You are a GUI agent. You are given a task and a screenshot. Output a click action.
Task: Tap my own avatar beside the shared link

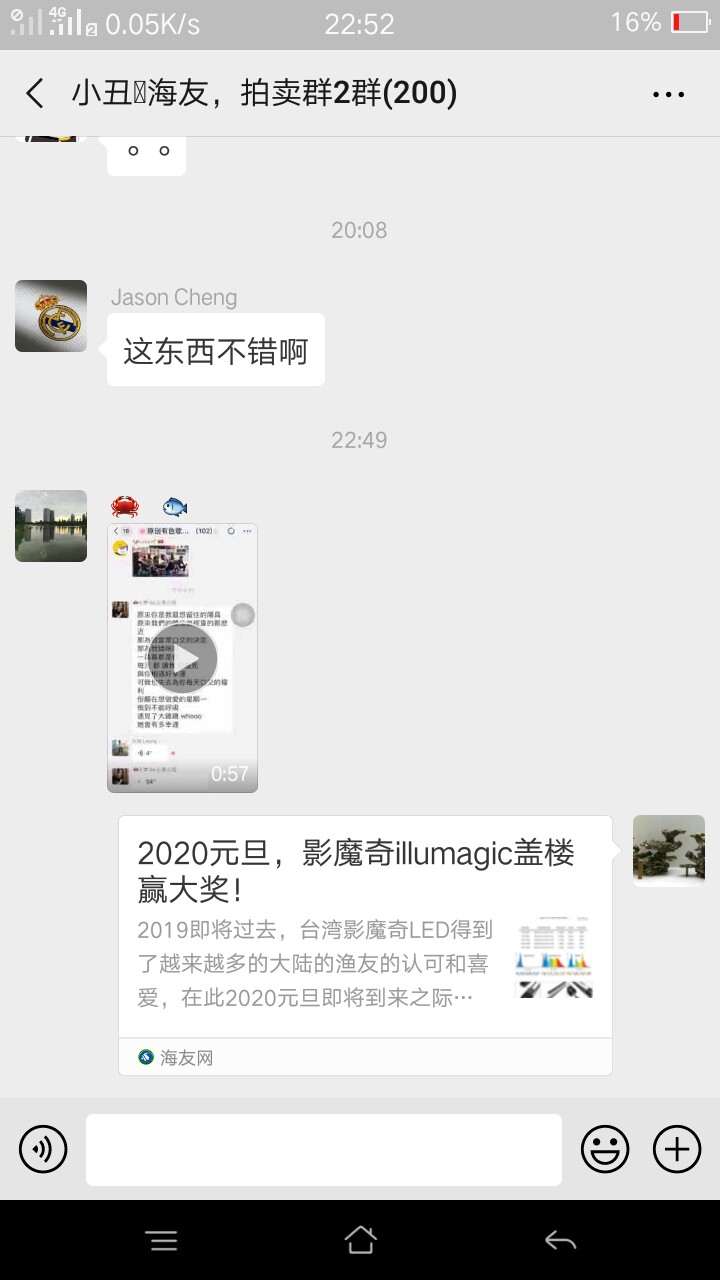[669, 851]
